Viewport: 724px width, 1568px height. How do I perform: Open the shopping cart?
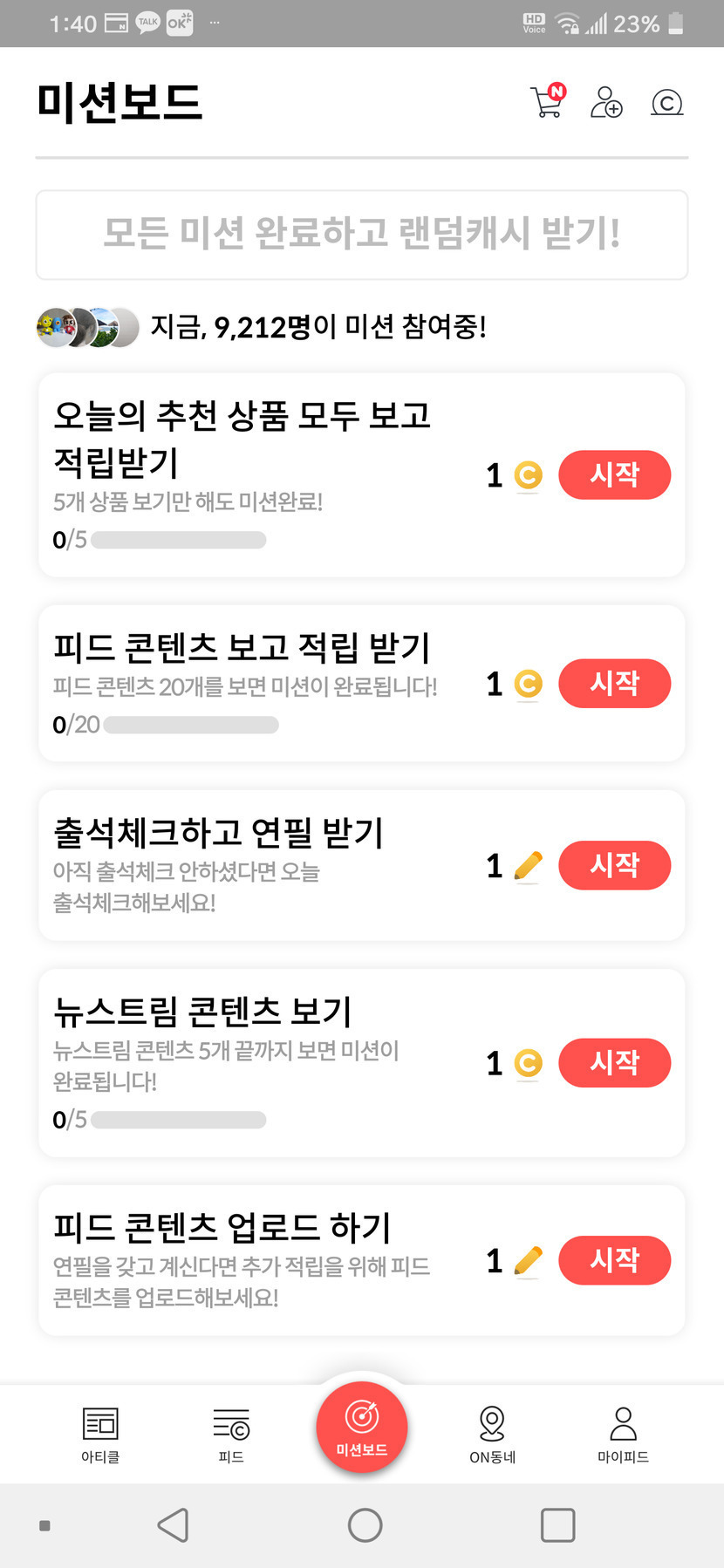(548, 102)
